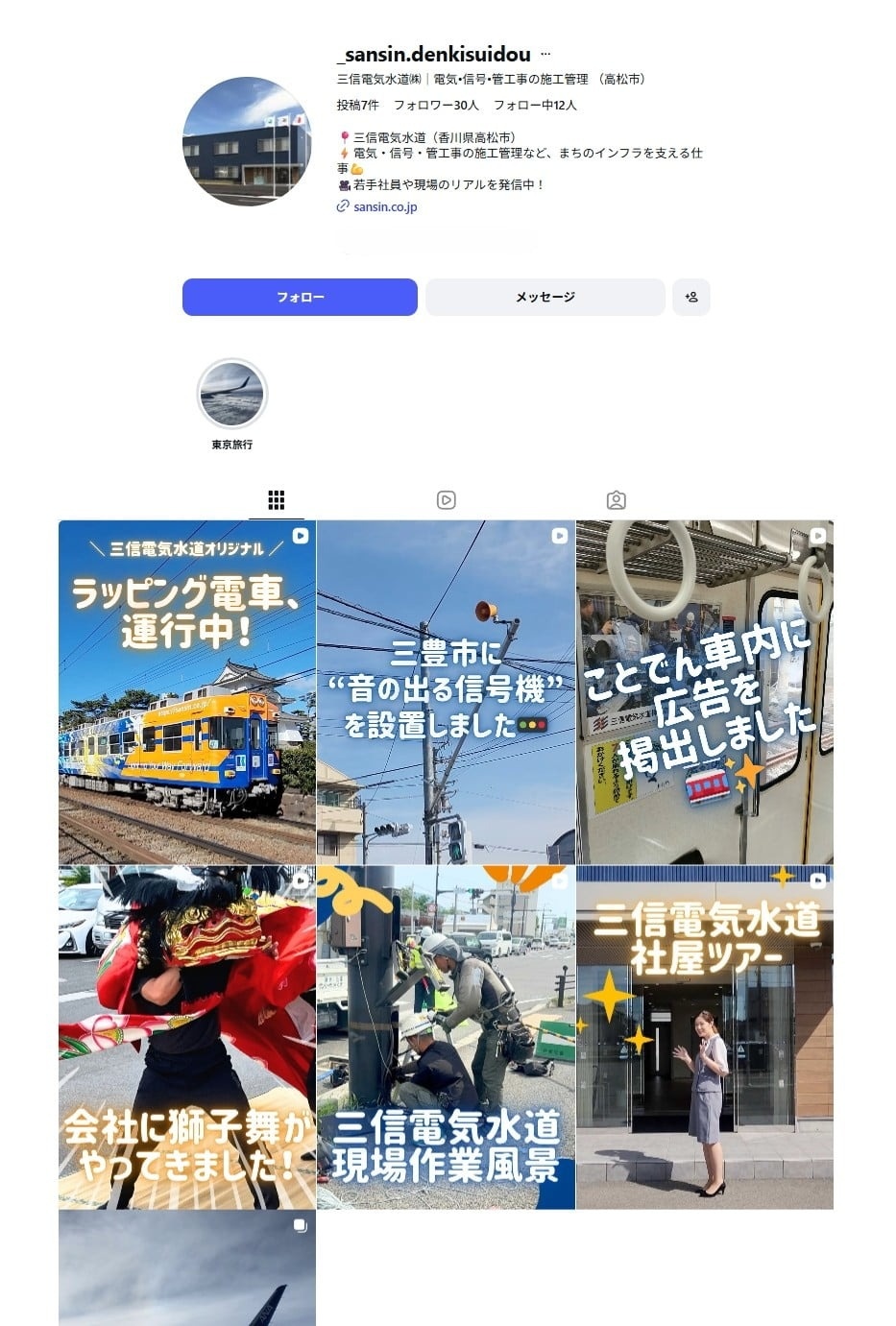Open the ラッピング電車、運行中 post
The width and height of the screenshot is (896, 1326).
click(x=187, y=692)
